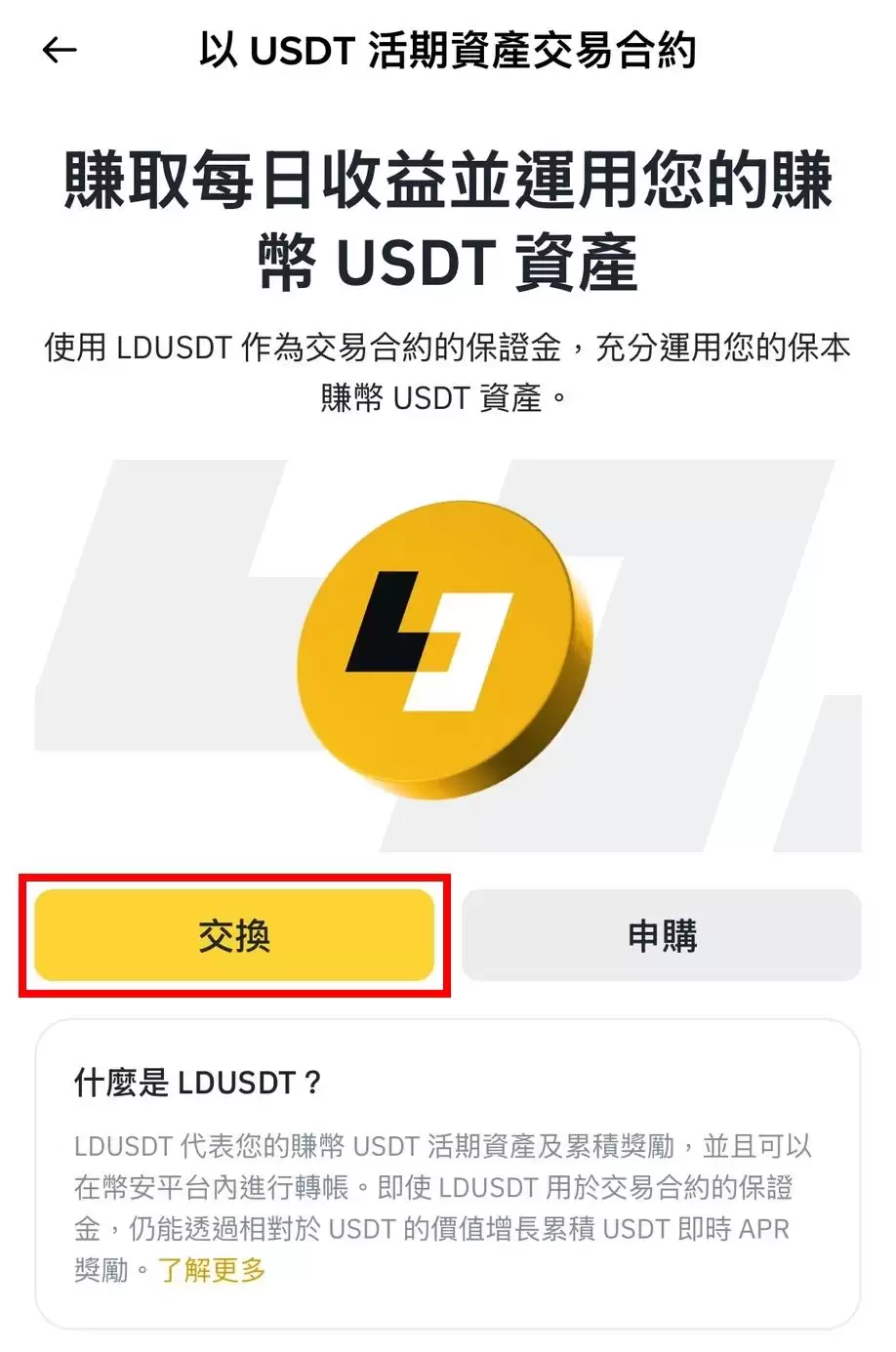Image resolution: width=896 pixels, height=1352 pixels.
Task: Select the LDUSDT description info card
Action: [448, 1171]
